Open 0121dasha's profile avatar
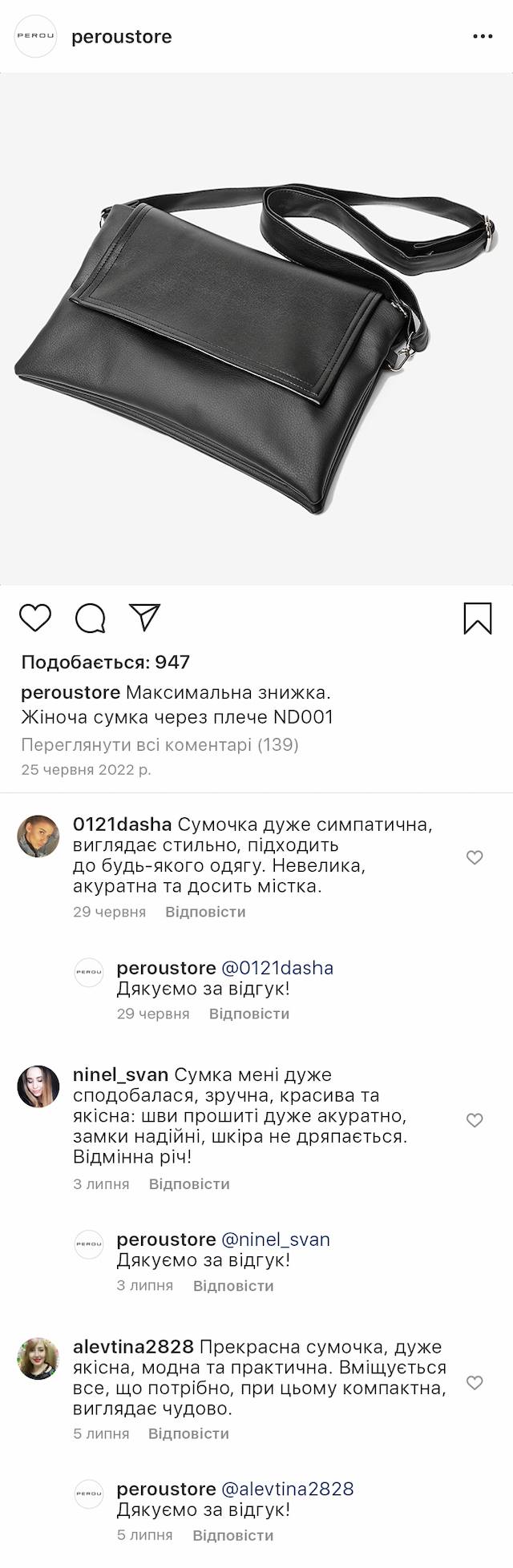Image resolution: width=513 pixels, height=1568 pixels. (38, 836)
